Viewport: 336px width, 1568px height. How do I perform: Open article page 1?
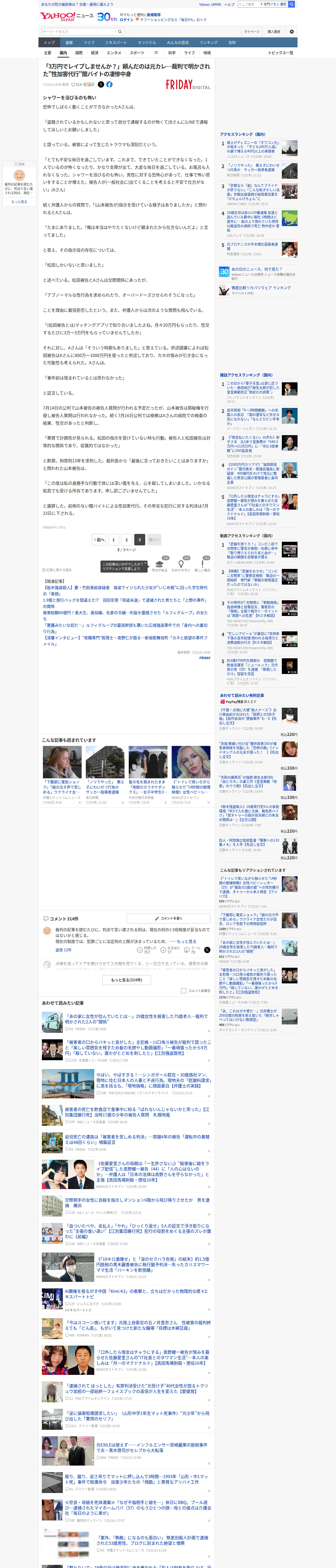point(113,539)
